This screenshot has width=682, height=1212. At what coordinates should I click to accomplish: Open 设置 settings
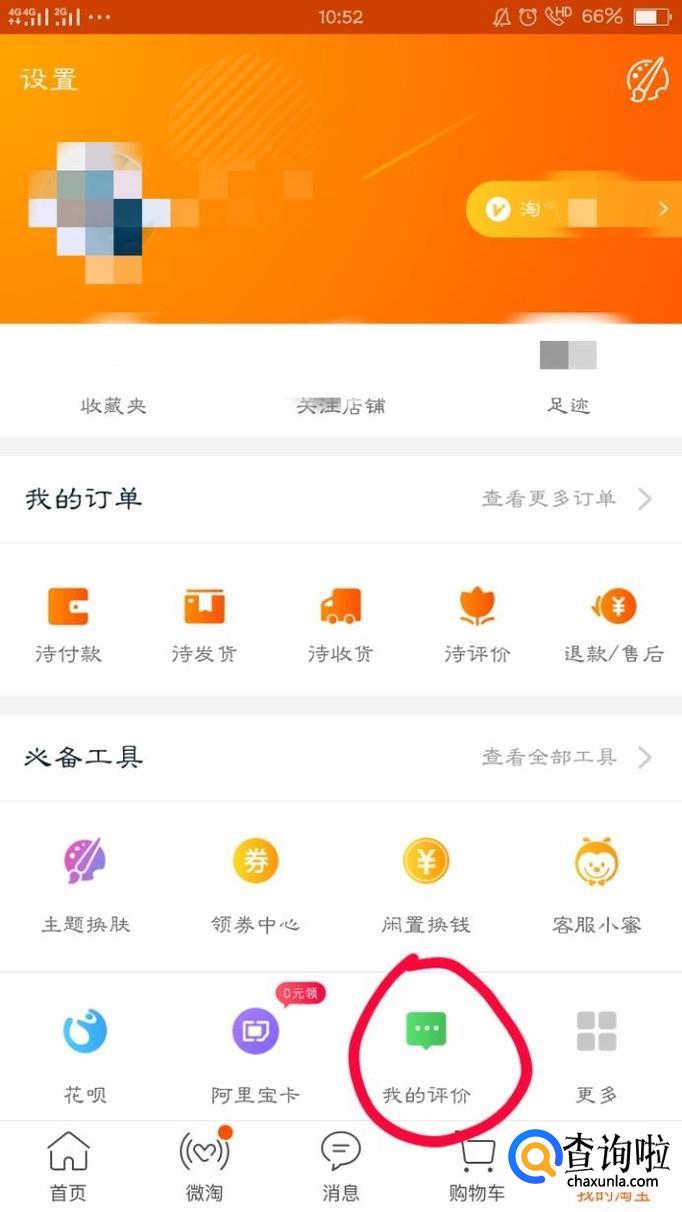pos(49,80)
